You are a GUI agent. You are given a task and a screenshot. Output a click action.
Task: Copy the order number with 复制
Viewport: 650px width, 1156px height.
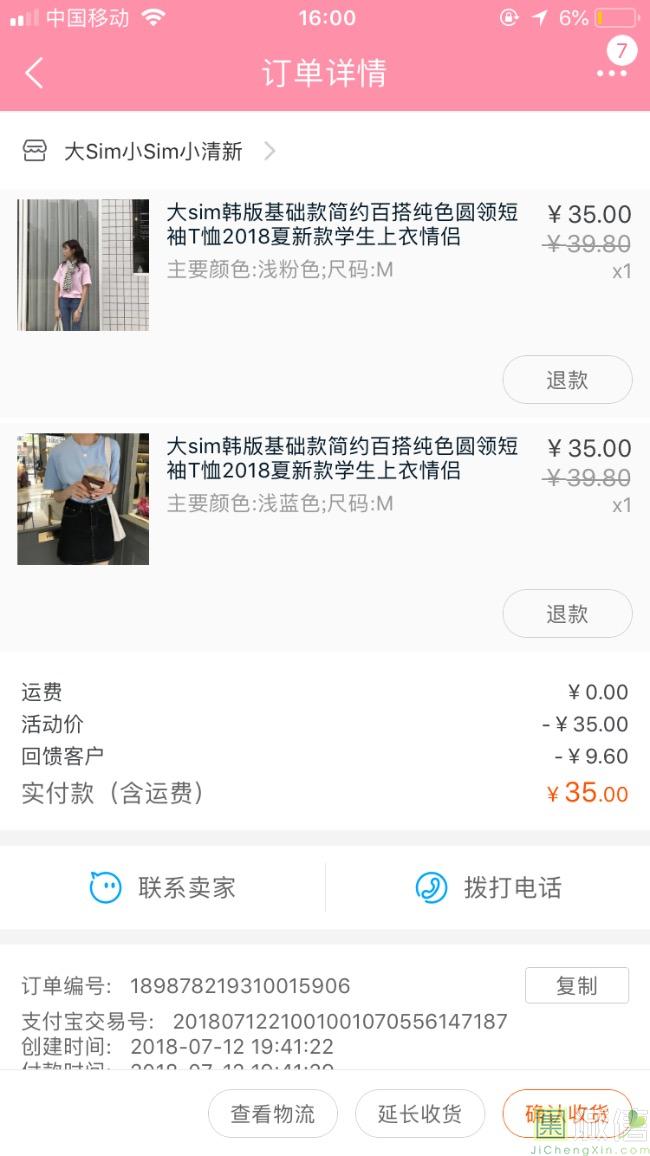coord(576,985)
